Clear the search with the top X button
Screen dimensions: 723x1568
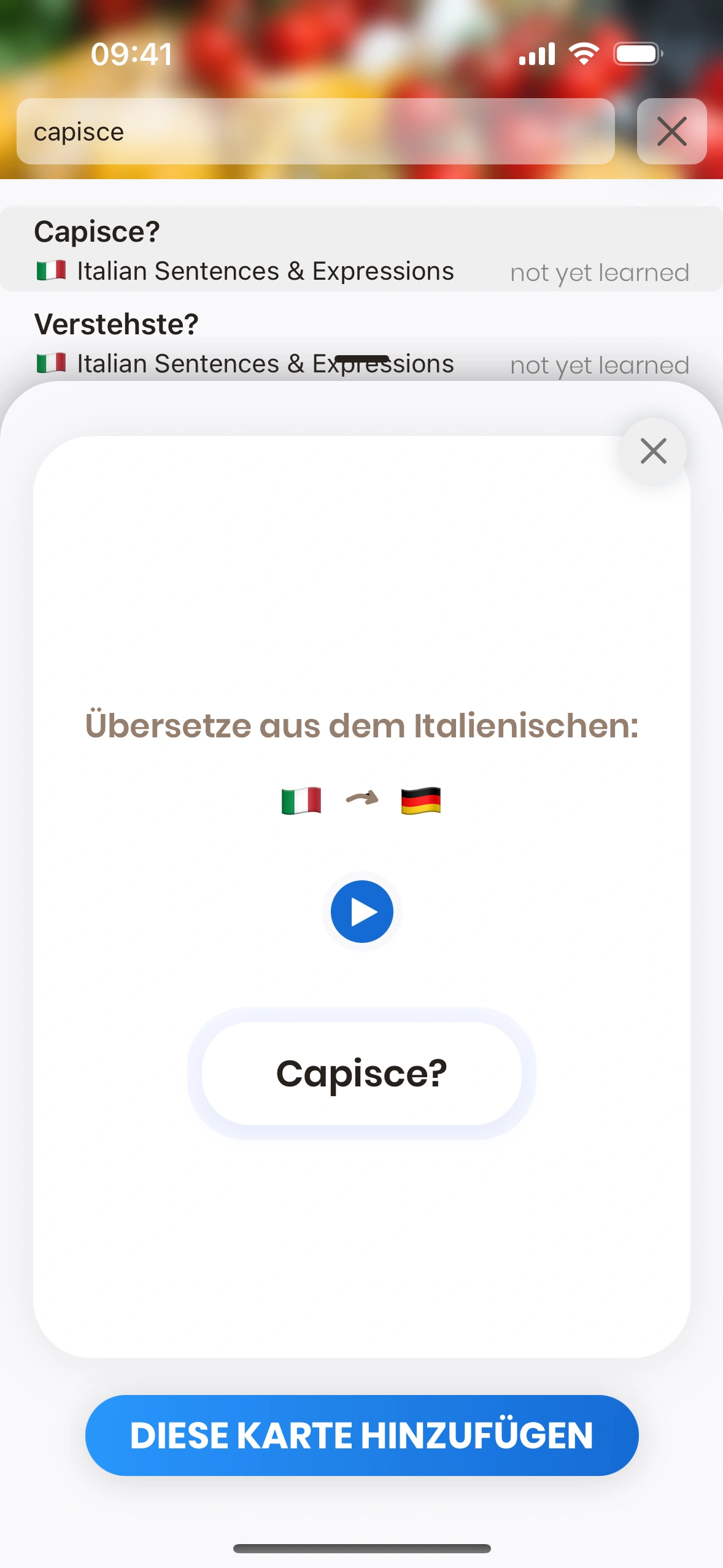point(671,132)
